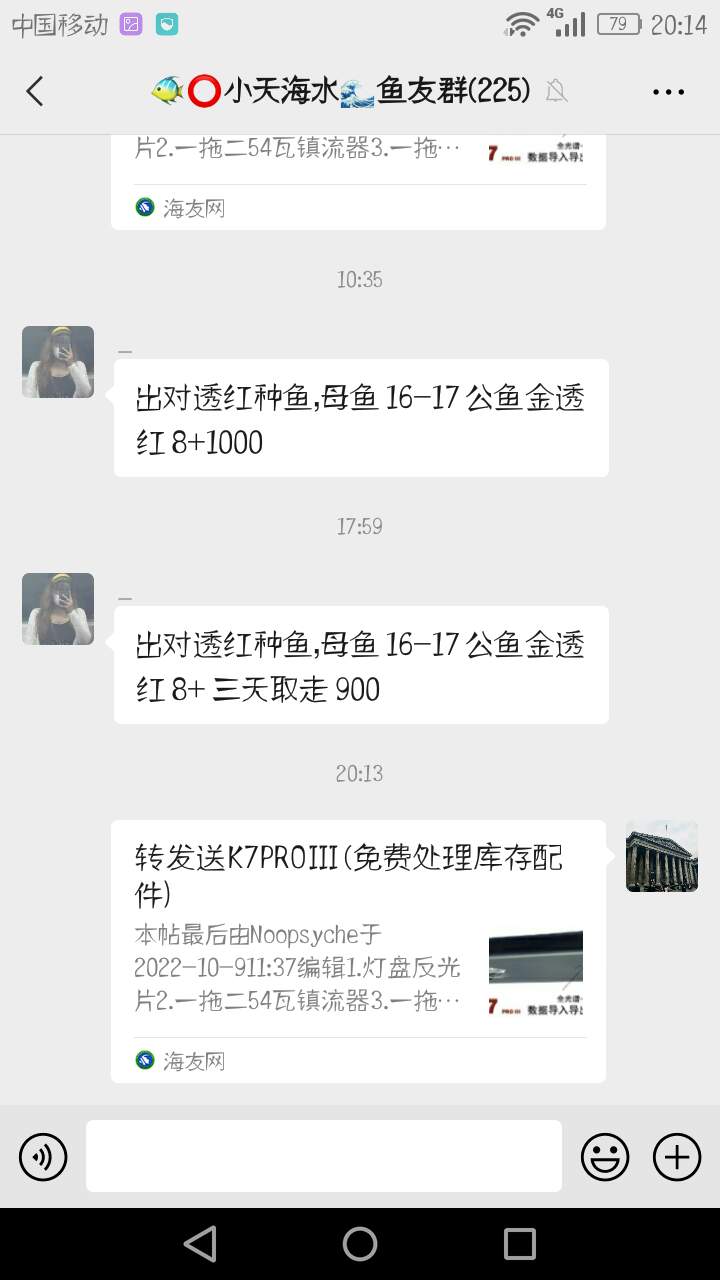Open the building avatar beside K7PROIII post
This screenshot has height=1280, width=720.
[x=662, y=856]
